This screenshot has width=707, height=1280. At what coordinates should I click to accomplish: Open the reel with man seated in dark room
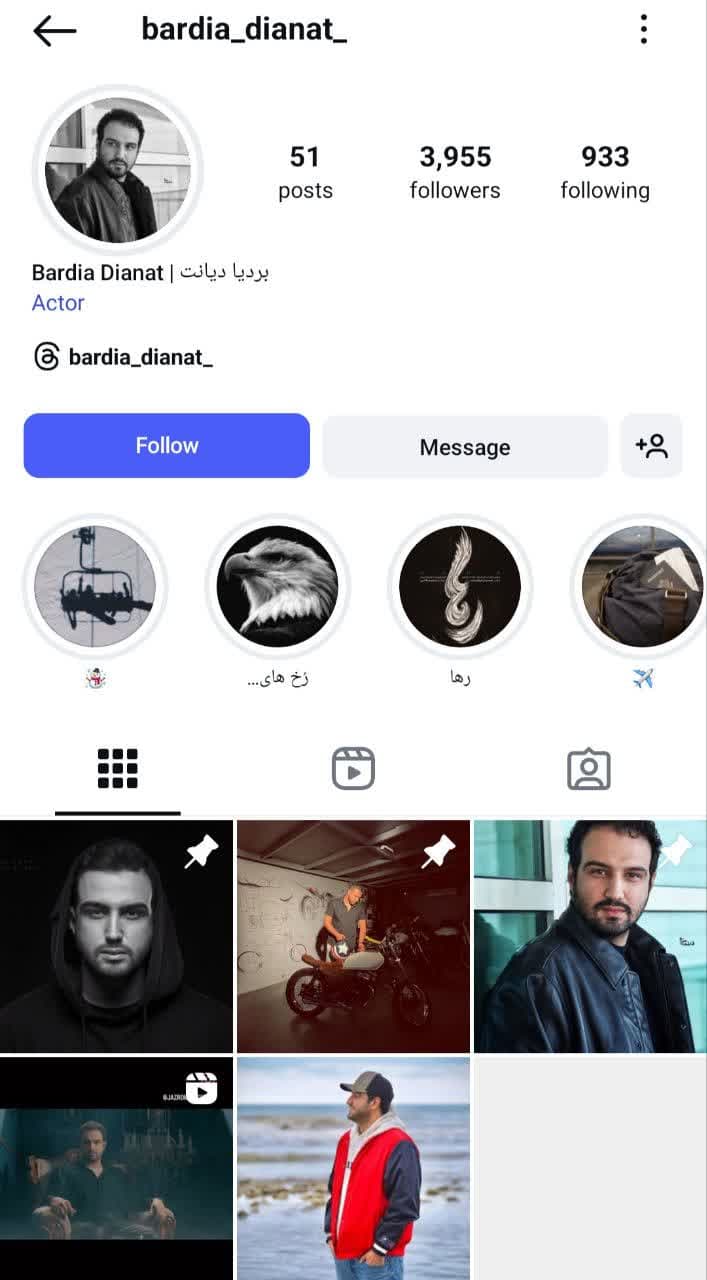click(x=116, y=1170)
